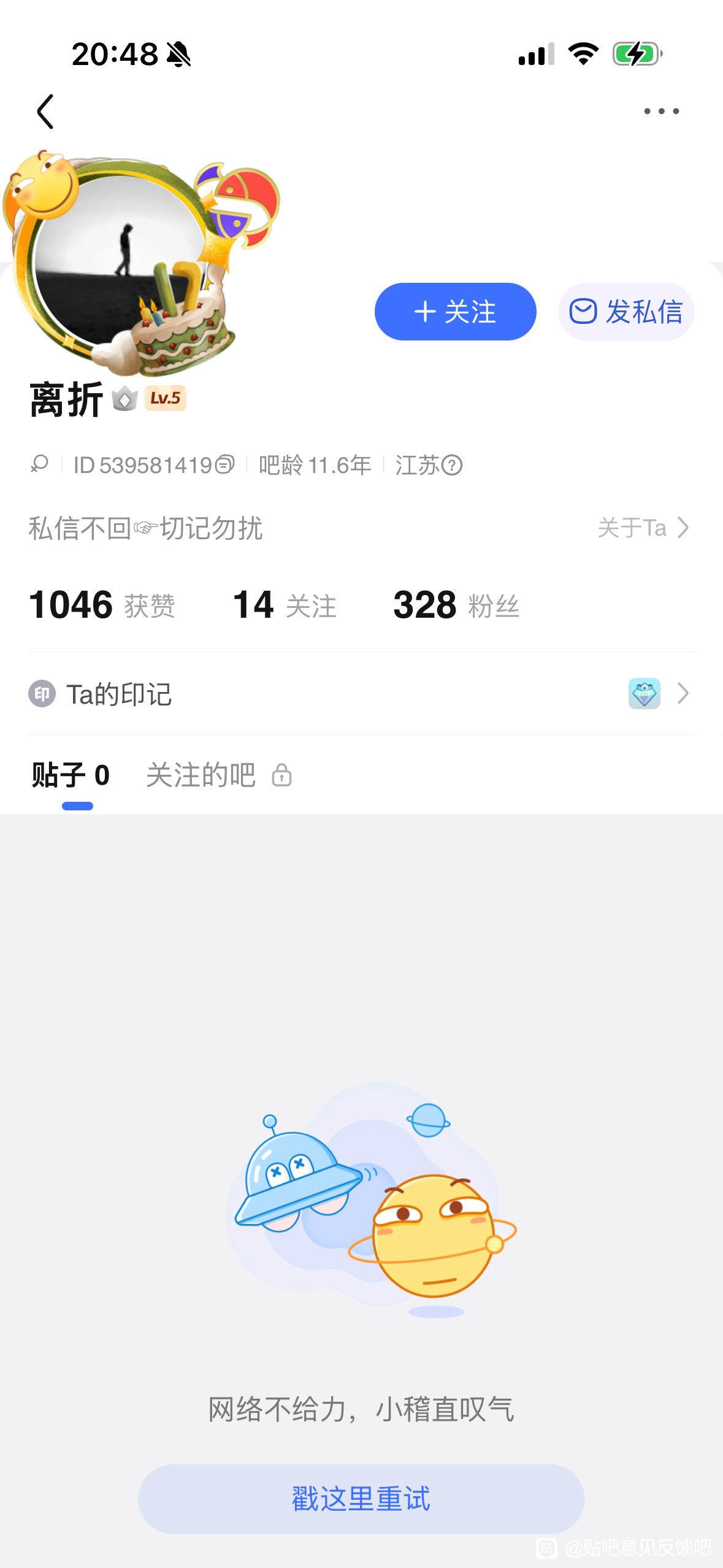Copy the ID using the icon after 539581419

point(225,464)
